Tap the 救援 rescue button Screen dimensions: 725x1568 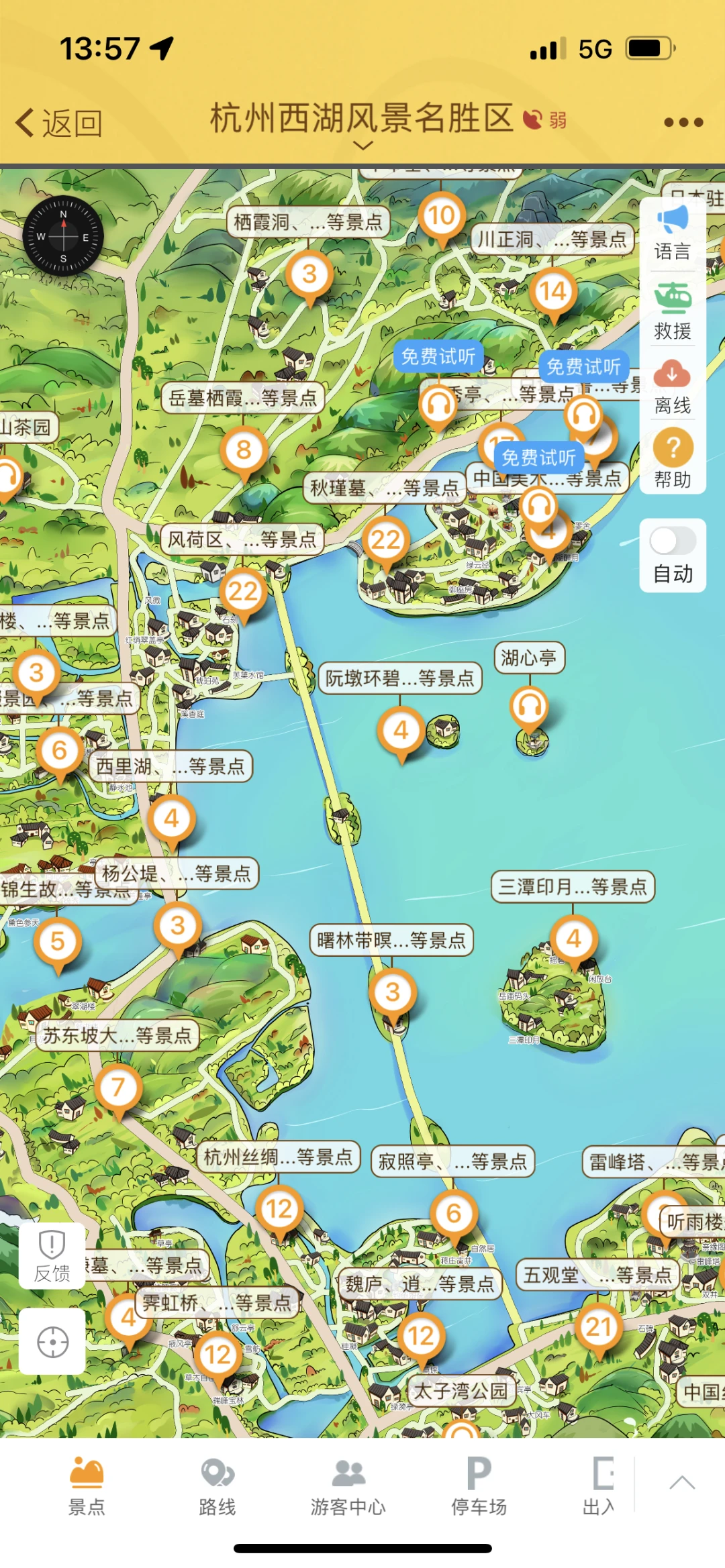point(672,311)
